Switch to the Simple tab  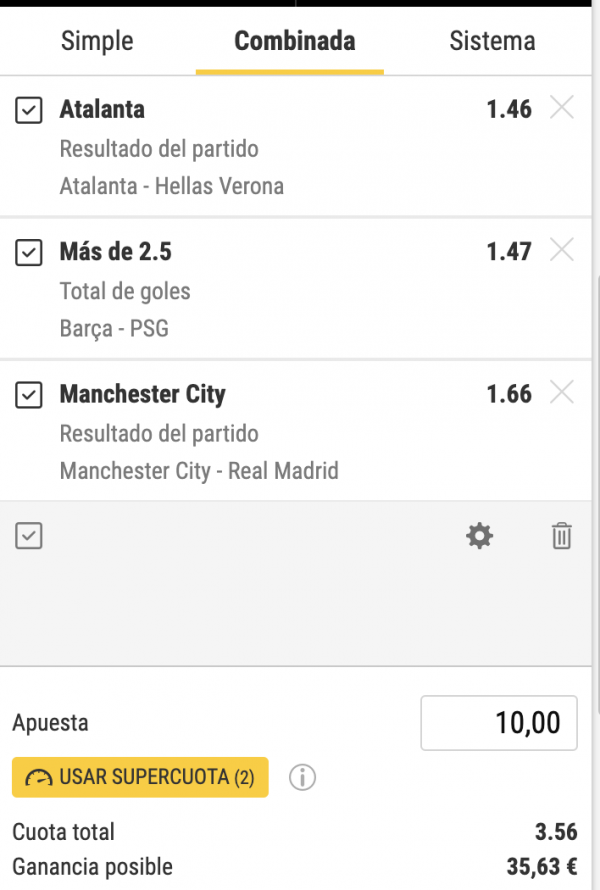tap(97, 41)
